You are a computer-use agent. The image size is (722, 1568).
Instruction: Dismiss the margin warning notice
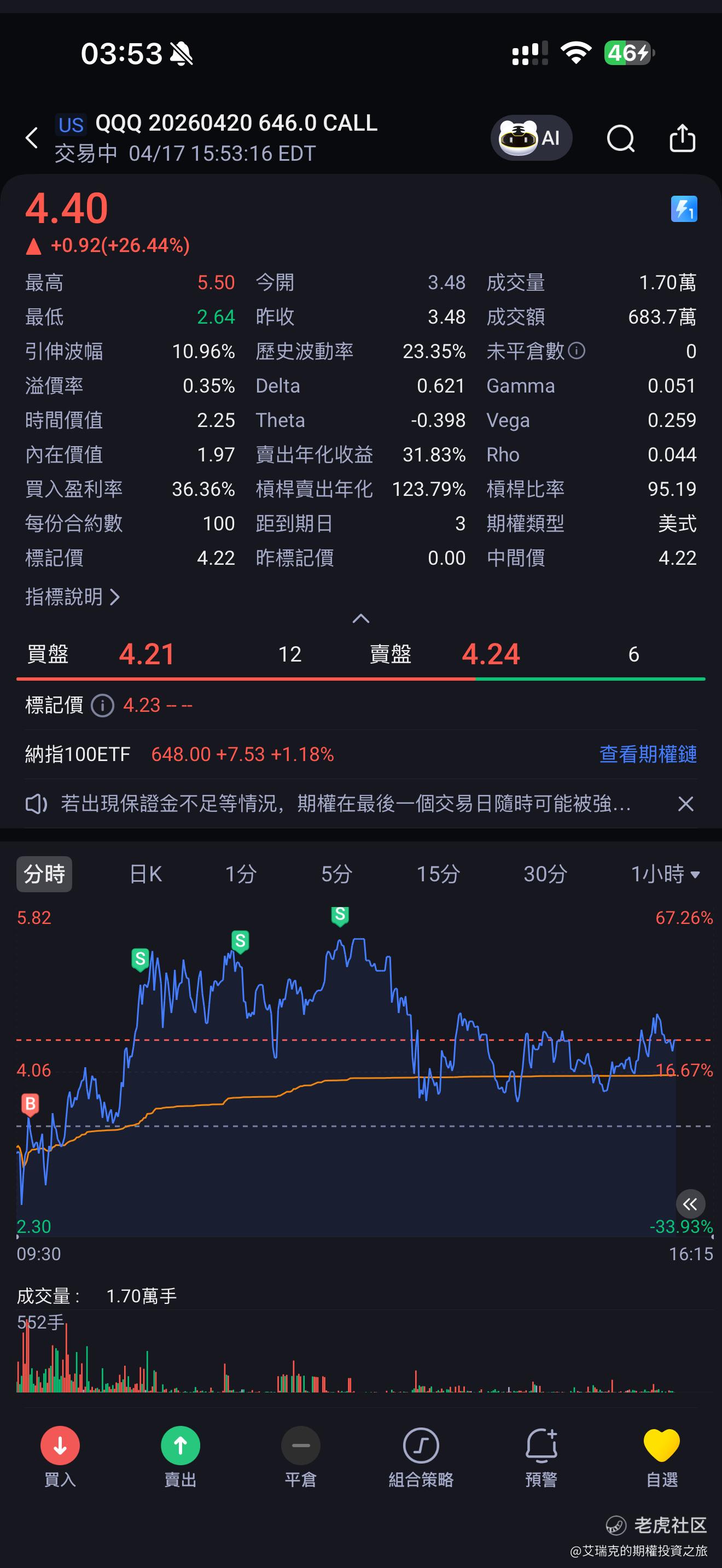(x=685, y=804)
